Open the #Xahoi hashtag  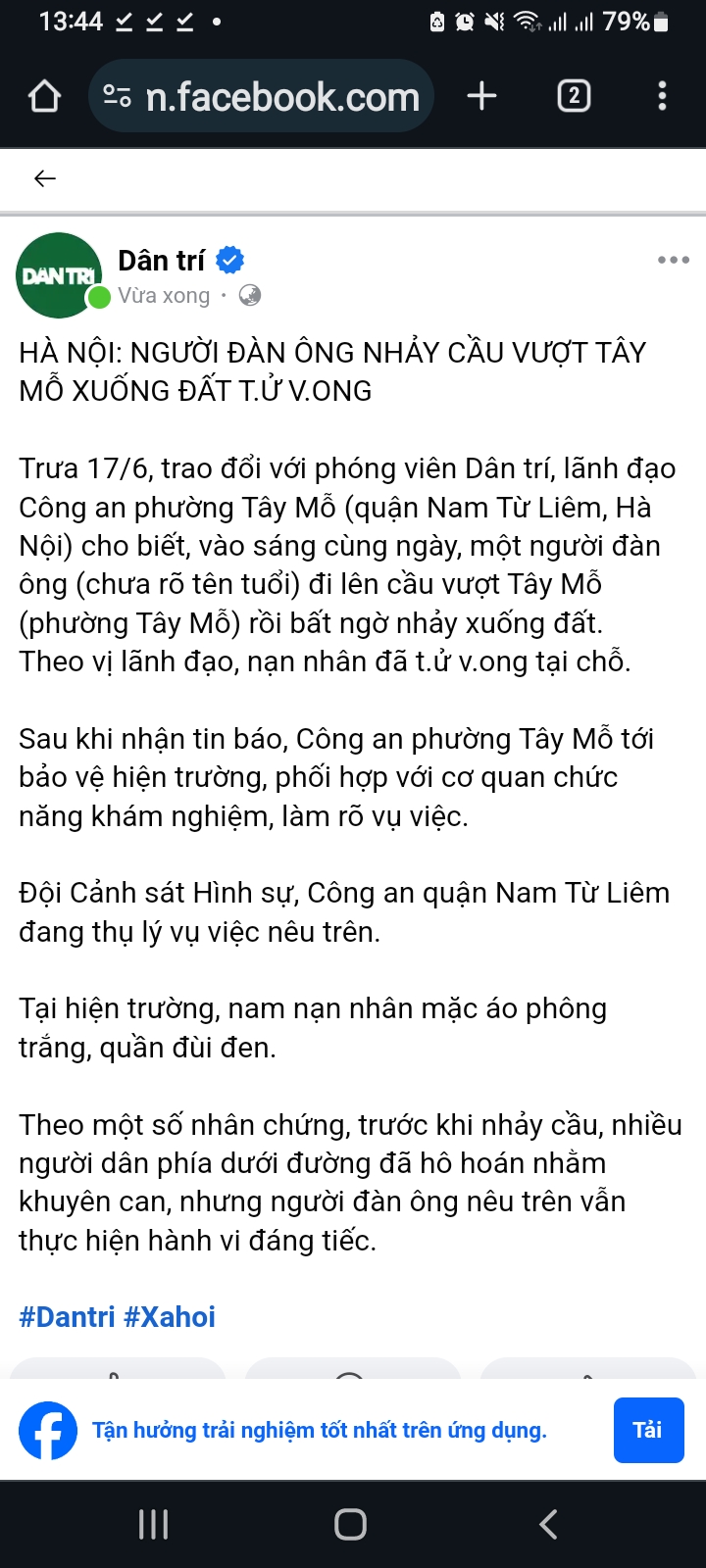[170, 1316]
